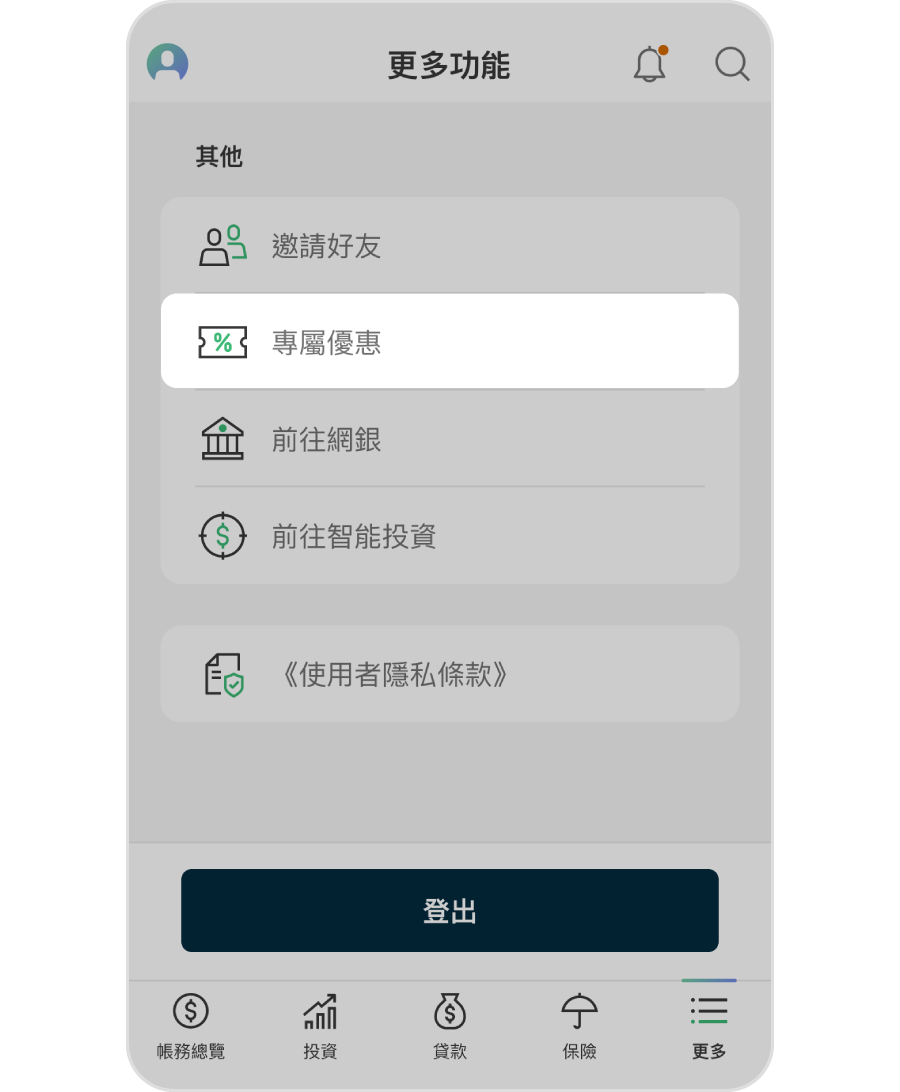Open the profile avatar
The height and width of the screenshot is (1092, 900).
point(168,64)
